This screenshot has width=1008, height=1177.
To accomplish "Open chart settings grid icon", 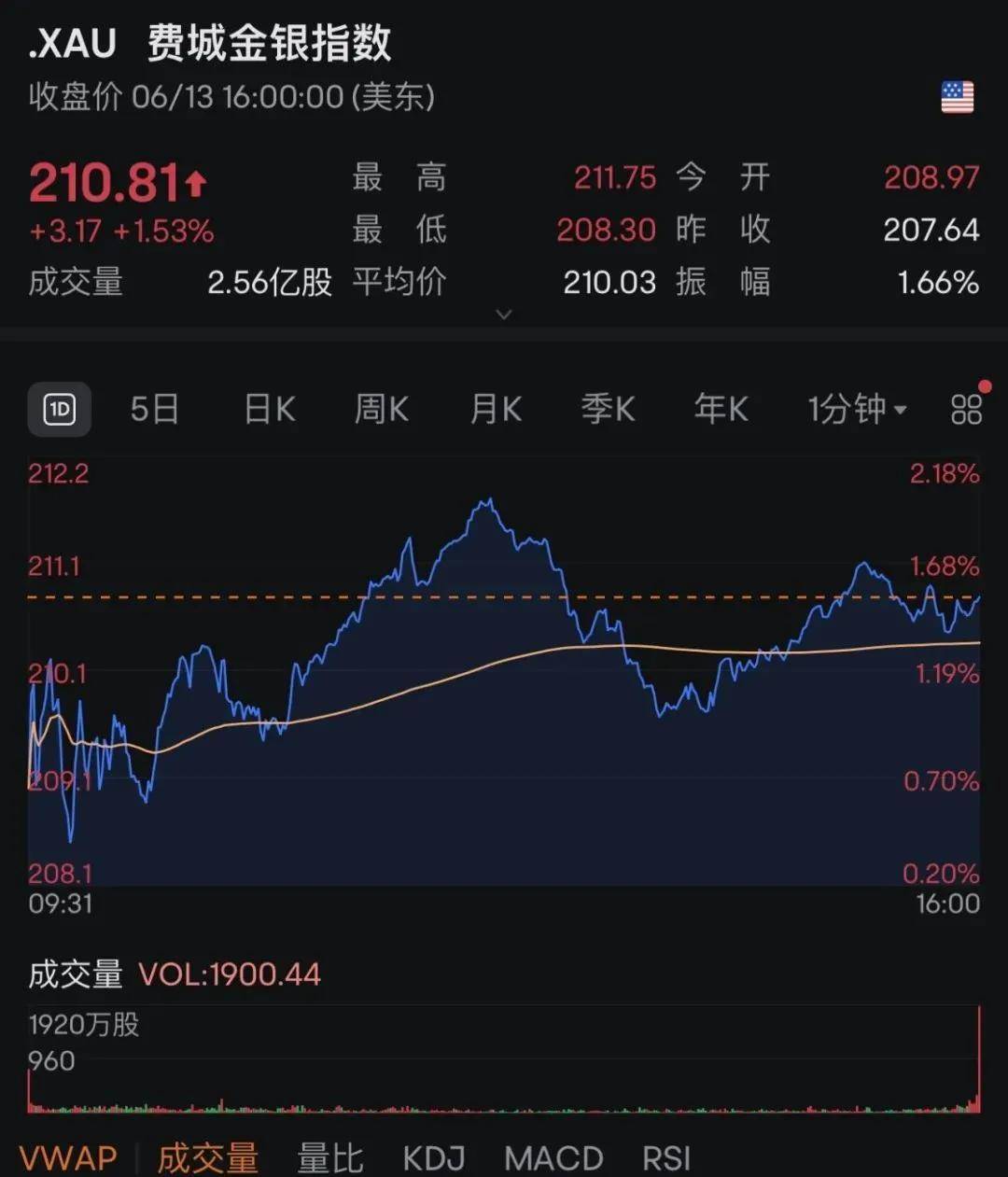I will [966, 409].
